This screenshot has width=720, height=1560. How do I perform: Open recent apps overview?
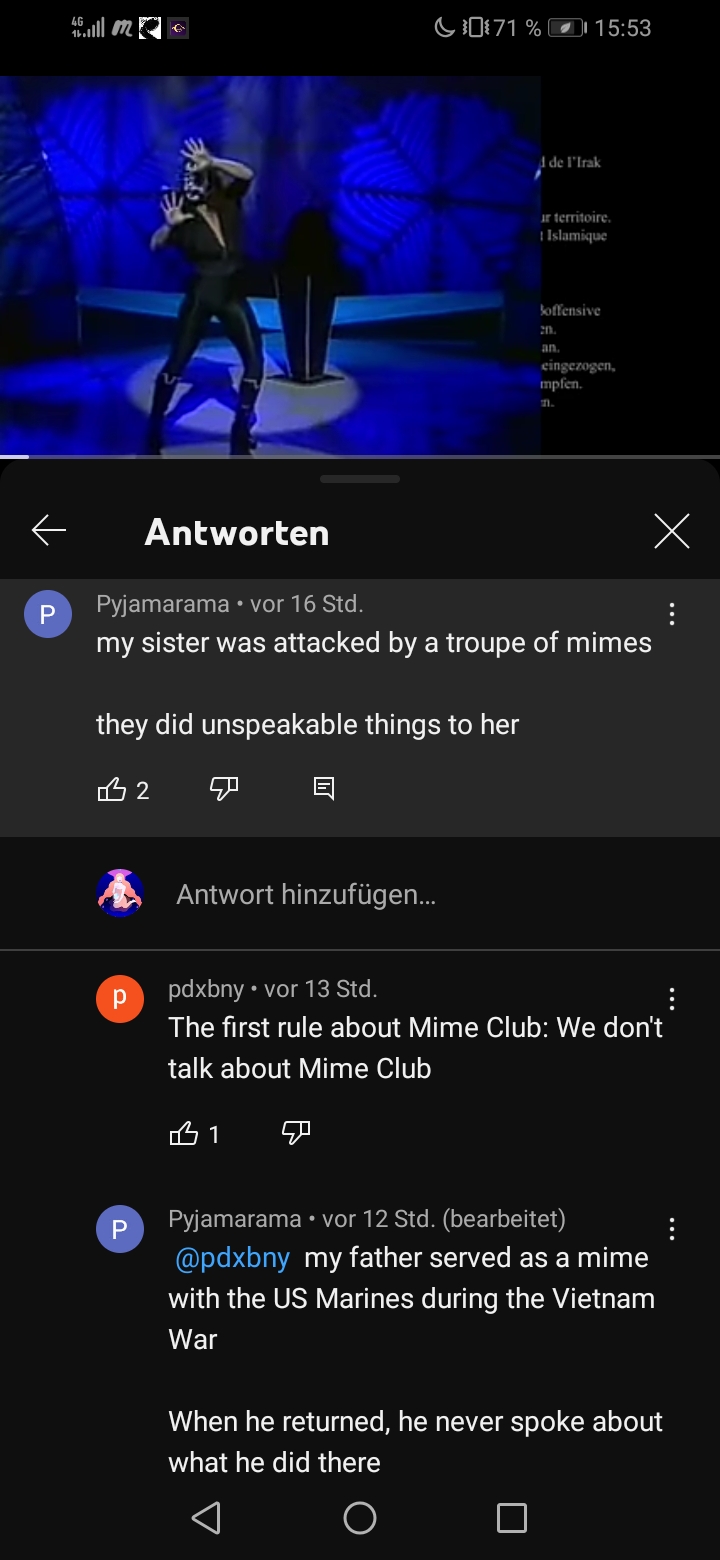511,1518
